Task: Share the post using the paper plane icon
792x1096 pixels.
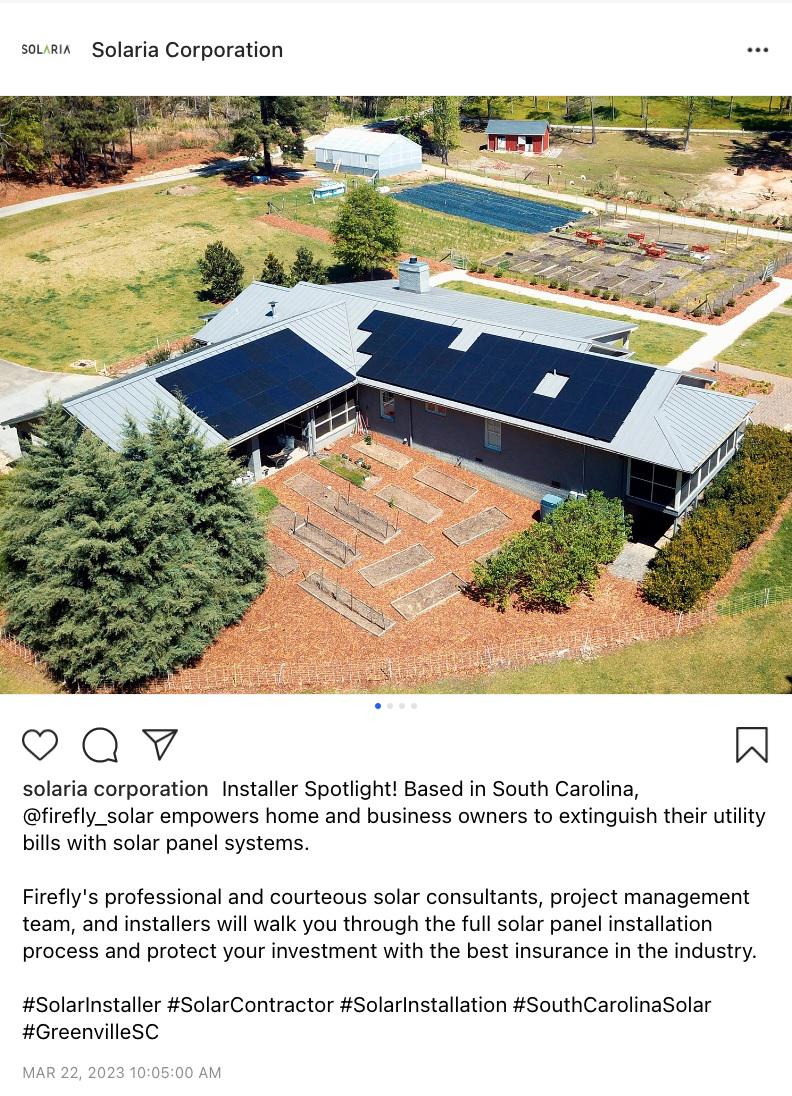Action: [160, 744]
